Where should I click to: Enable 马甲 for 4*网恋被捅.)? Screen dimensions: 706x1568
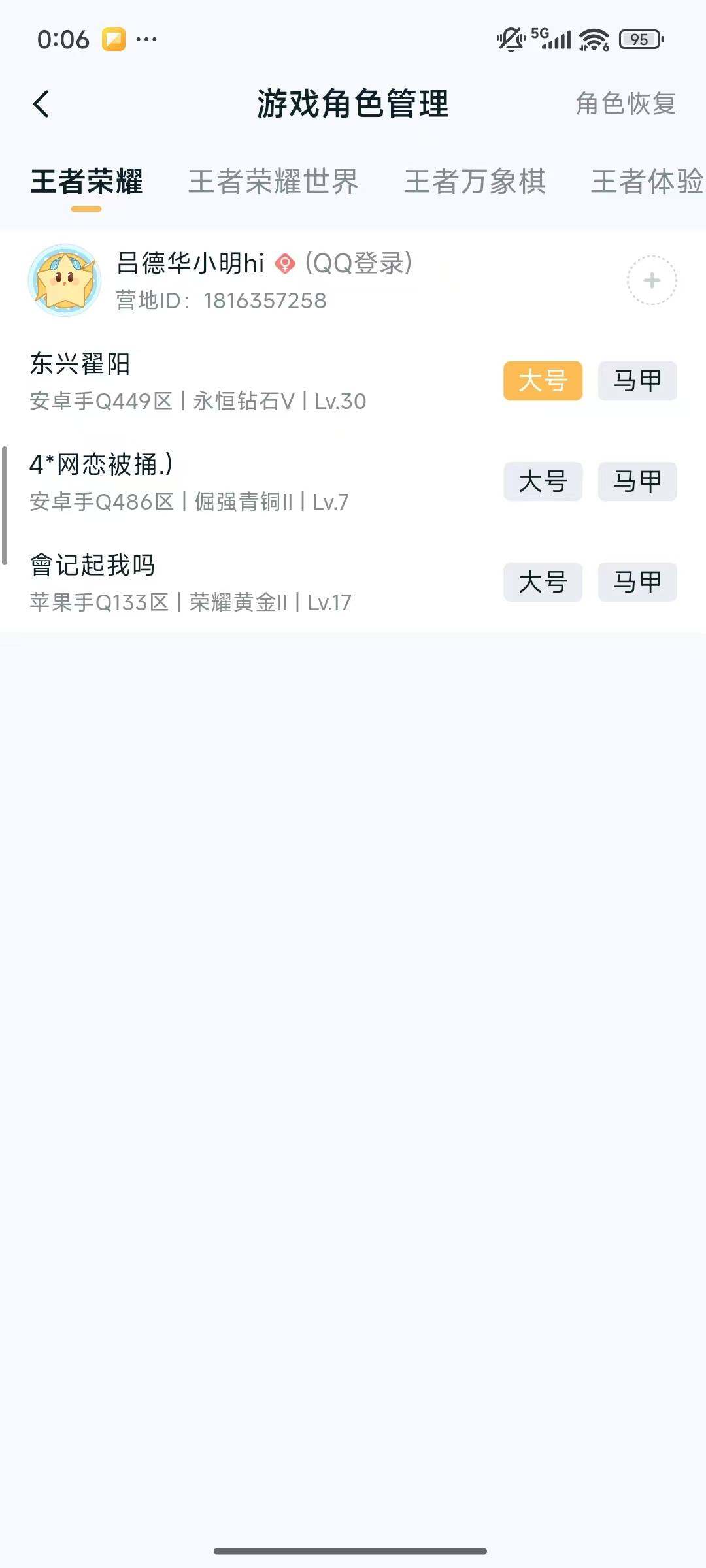pyautogui.click(x=637, y=482)
